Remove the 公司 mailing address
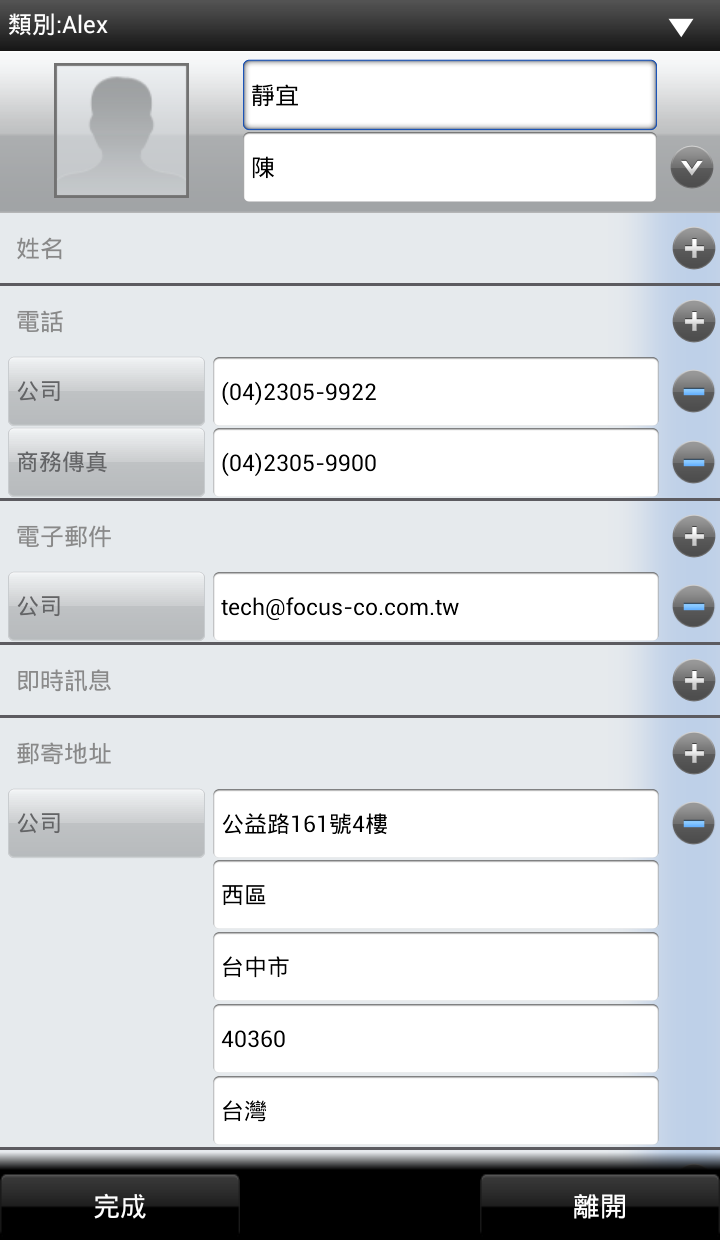The width and height of the screenshot is (720, 1240). (x=693, y=824)
